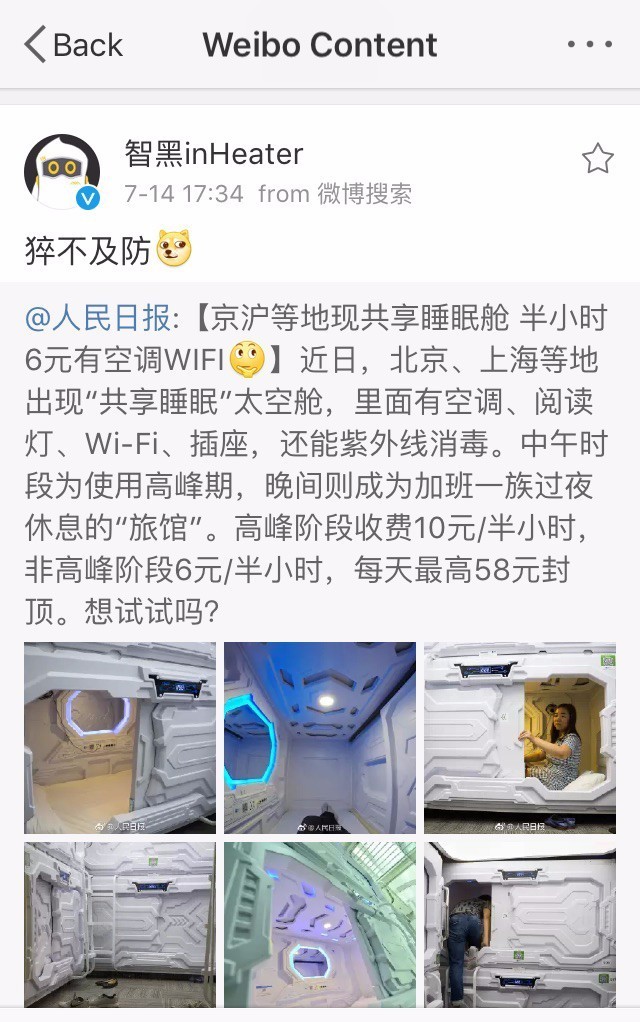View the blue-lit pod interior photo
This screenshot has width=640, height=1022.
pos(320,738)
